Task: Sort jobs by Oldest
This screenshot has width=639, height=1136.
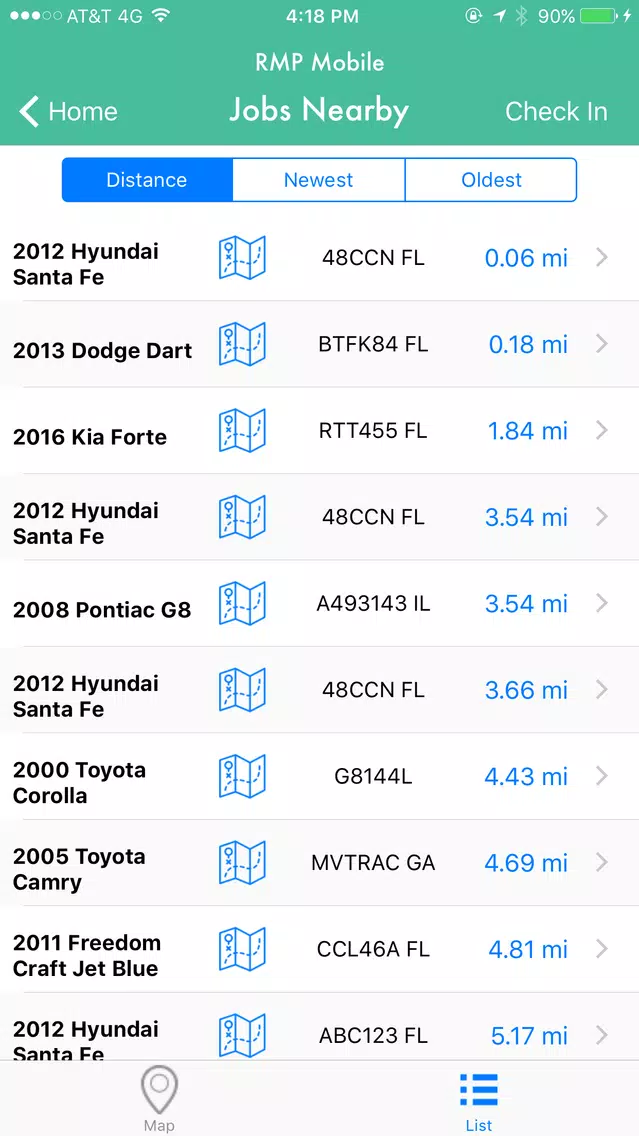Action: tap(491, 180)
